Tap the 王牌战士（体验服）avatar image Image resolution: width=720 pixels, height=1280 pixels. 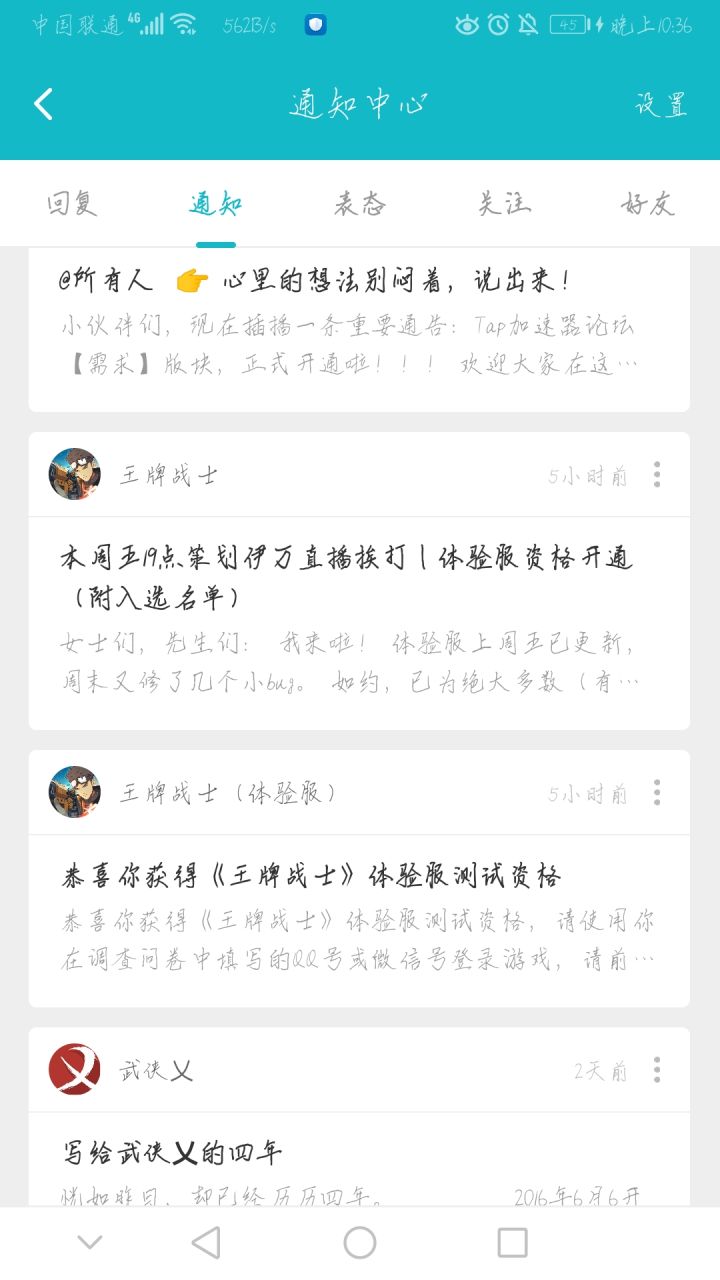click(x=75, y=792)
